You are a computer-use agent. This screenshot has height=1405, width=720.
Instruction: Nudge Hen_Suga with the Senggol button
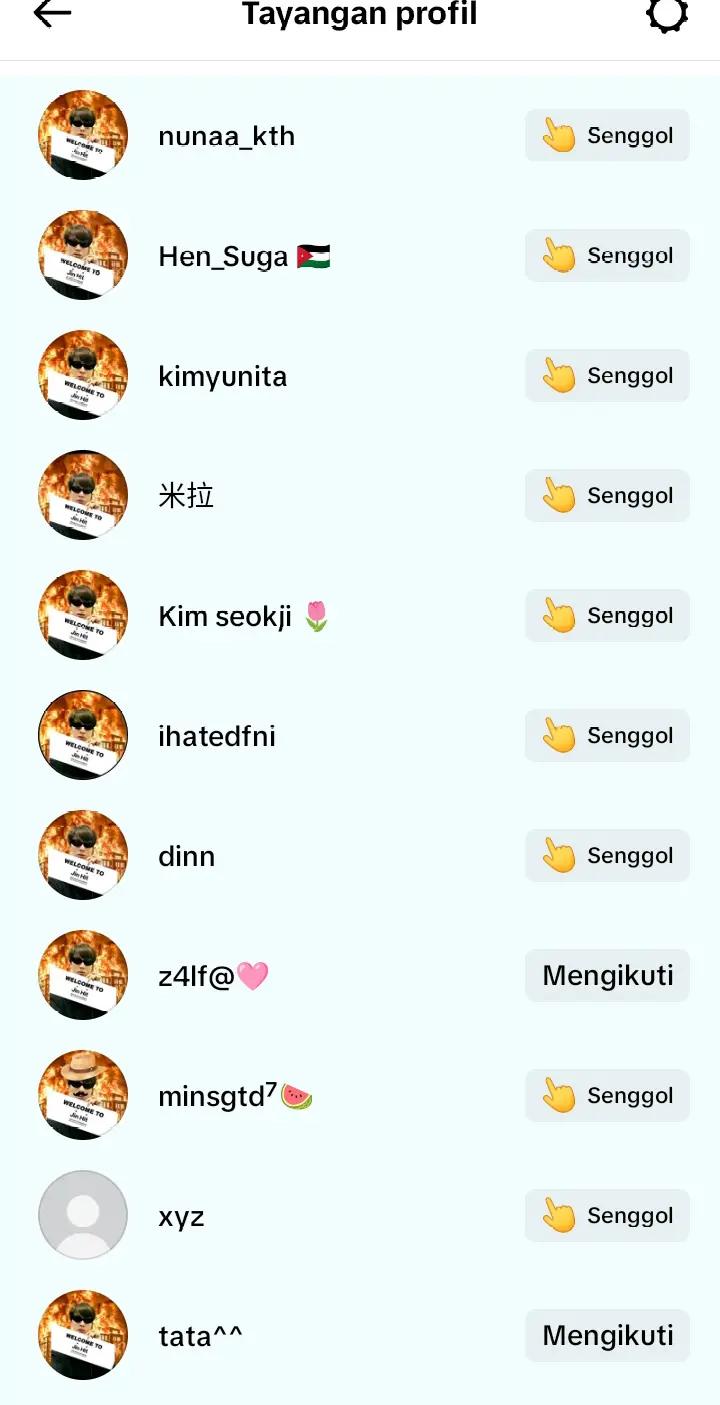pos(607,256)
